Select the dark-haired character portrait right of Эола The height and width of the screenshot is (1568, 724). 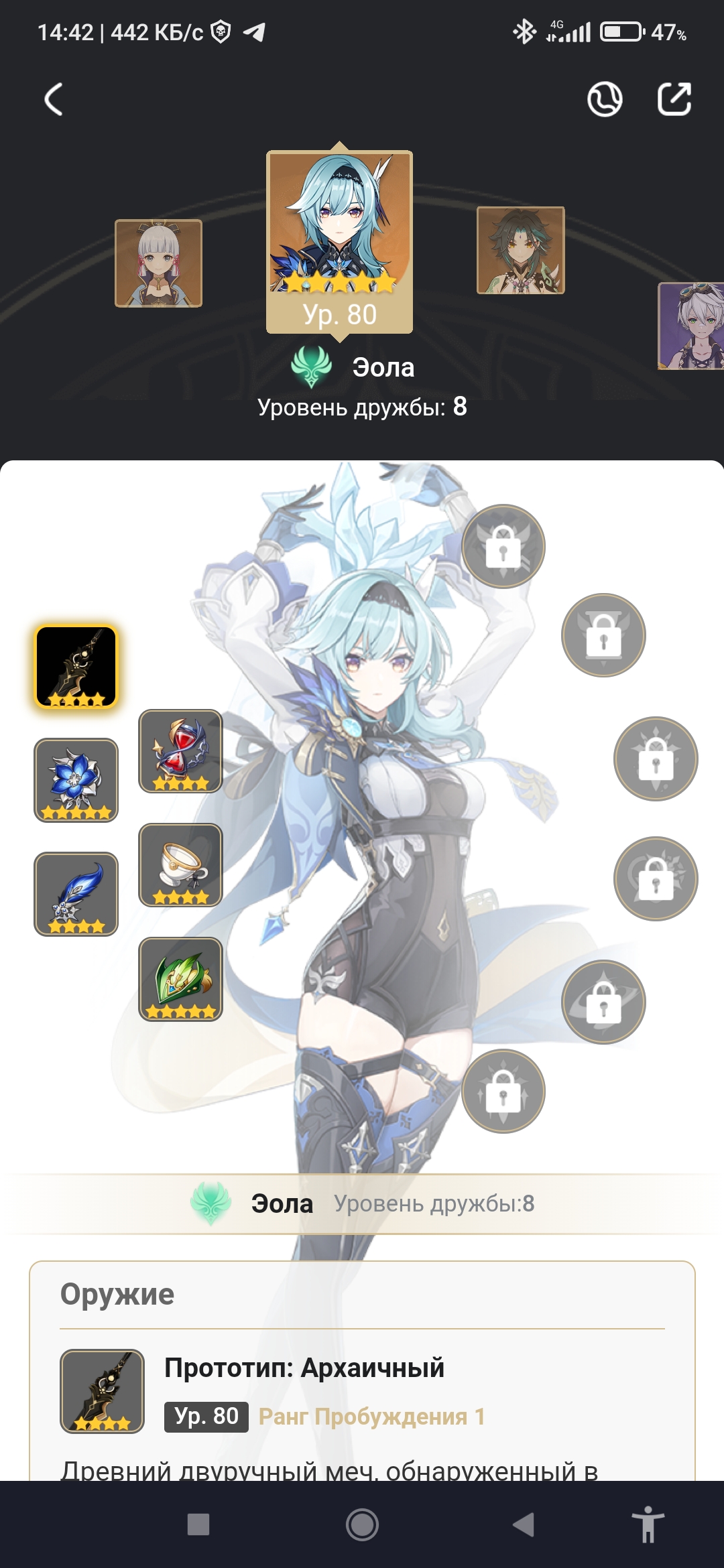click(521, 251)
